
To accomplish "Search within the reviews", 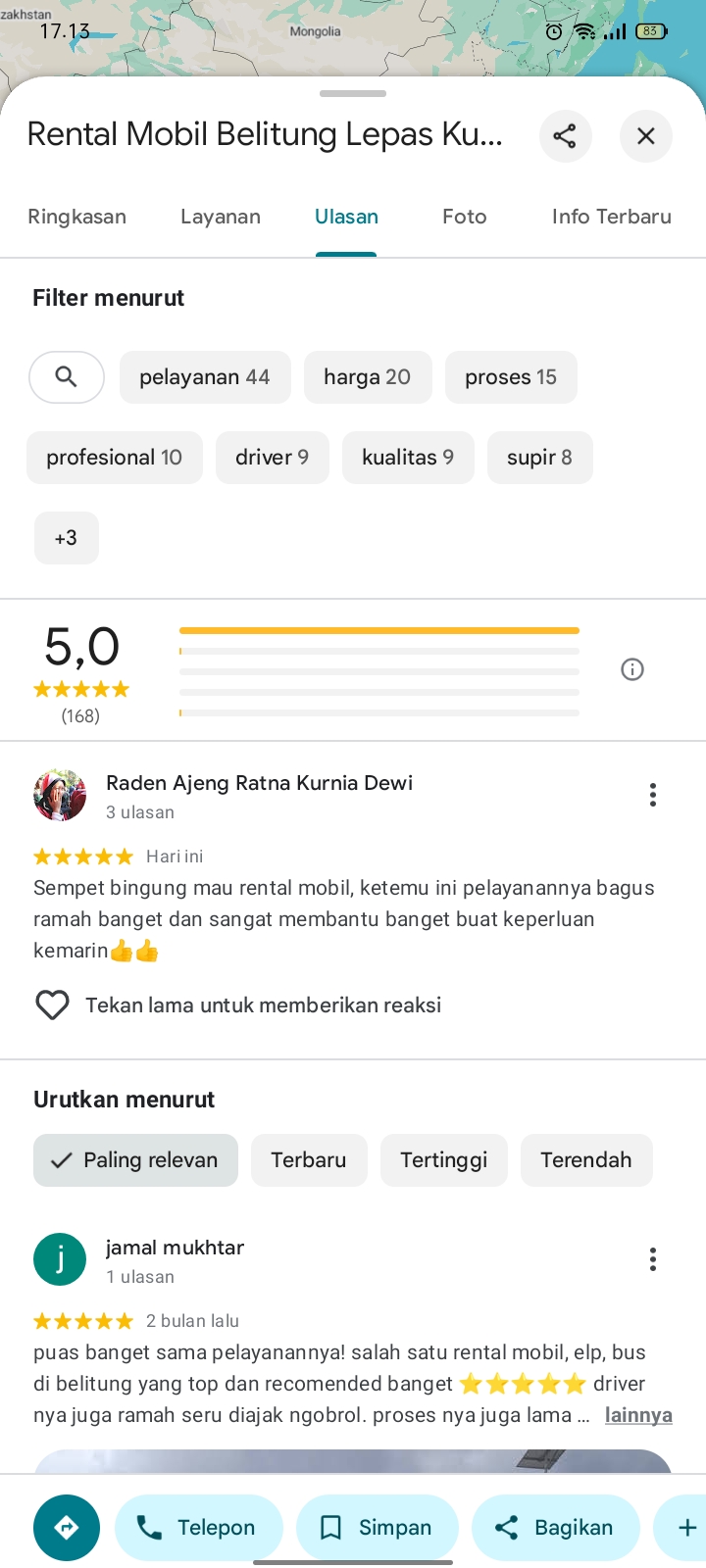I will pos(67,377).
